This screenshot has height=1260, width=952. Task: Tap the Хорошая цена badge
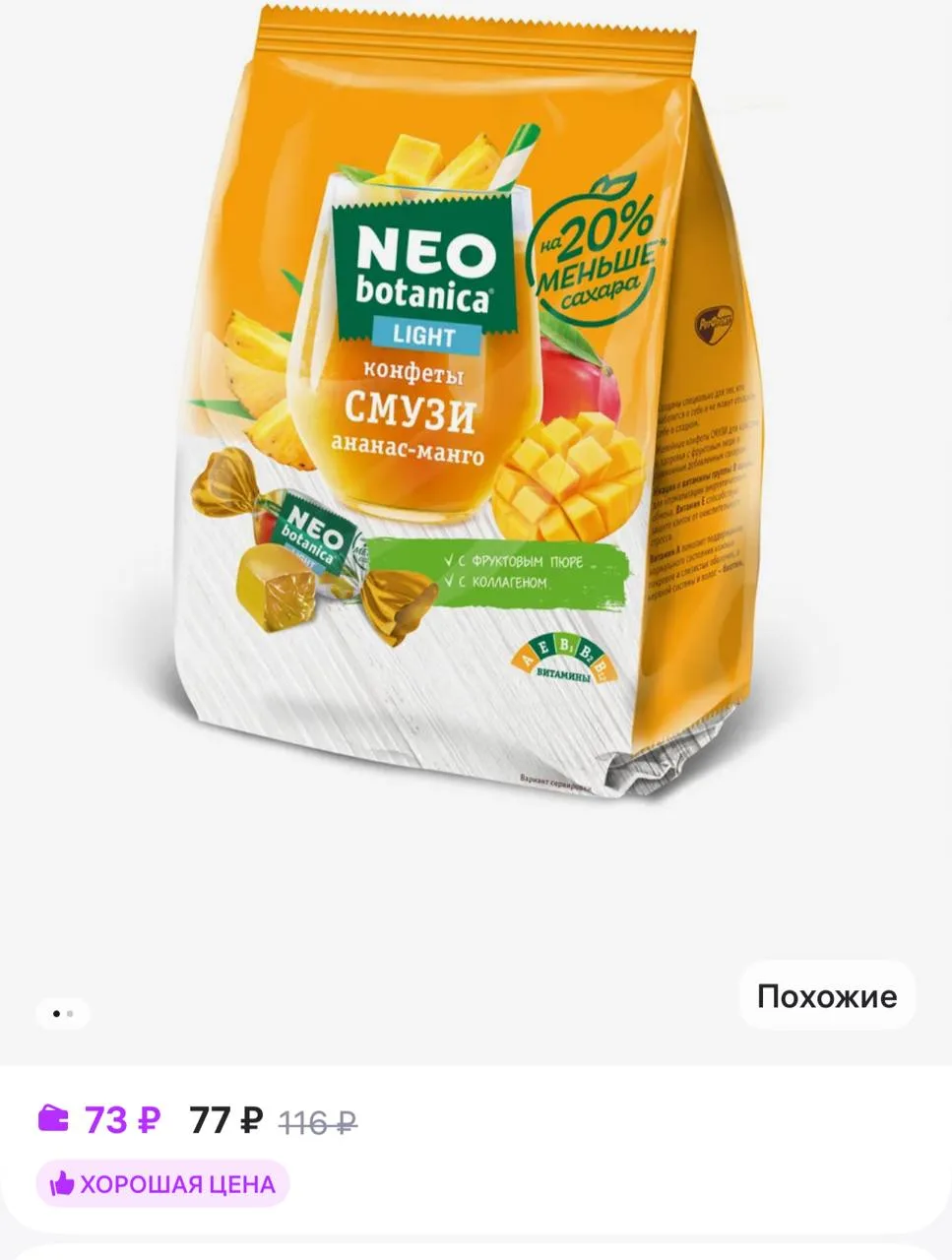[163, 1183]
